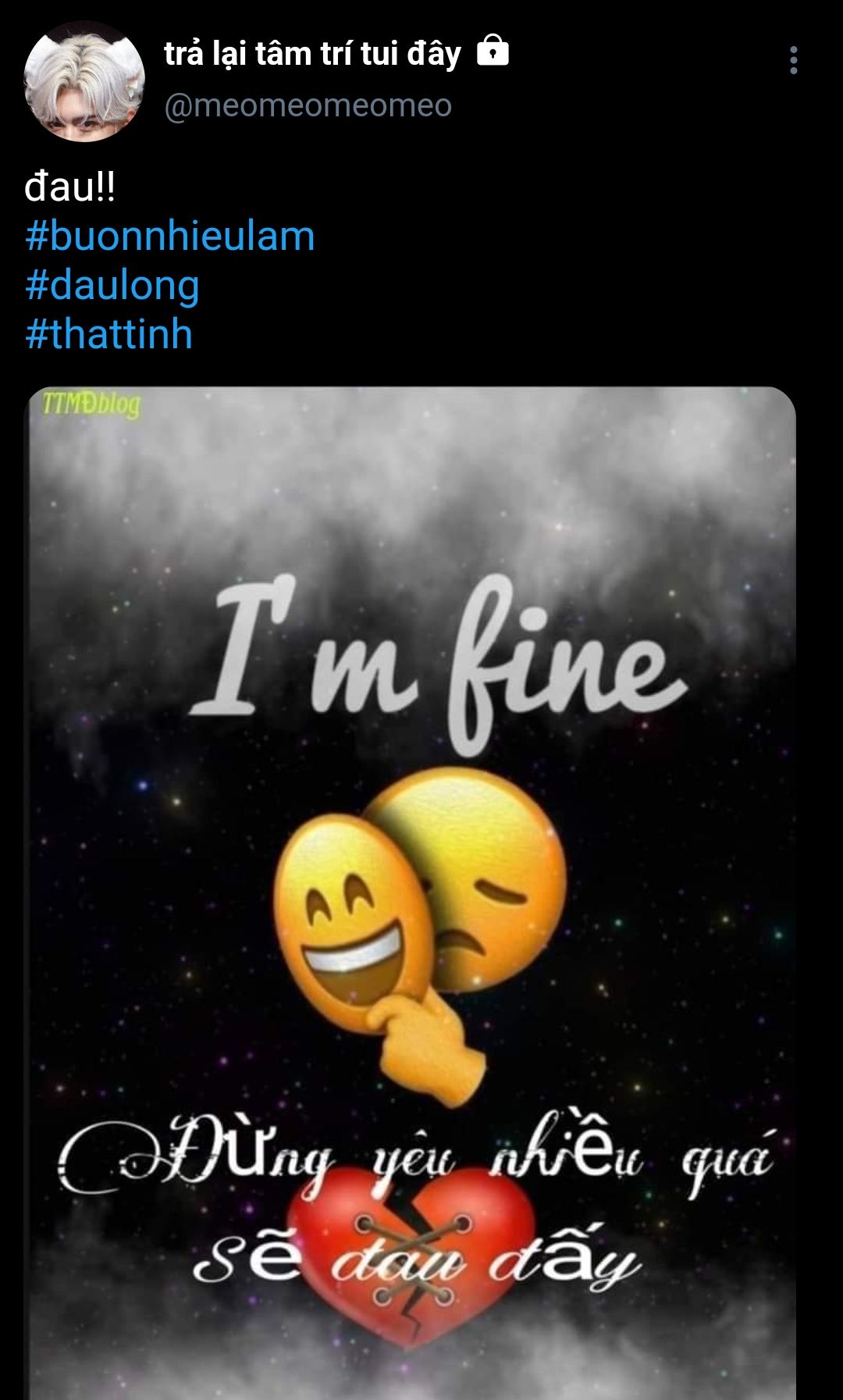Viewport: 843px width, 1400px height.
Task: Open the tweet's overflow menu
Action: [x=793, y=60]
